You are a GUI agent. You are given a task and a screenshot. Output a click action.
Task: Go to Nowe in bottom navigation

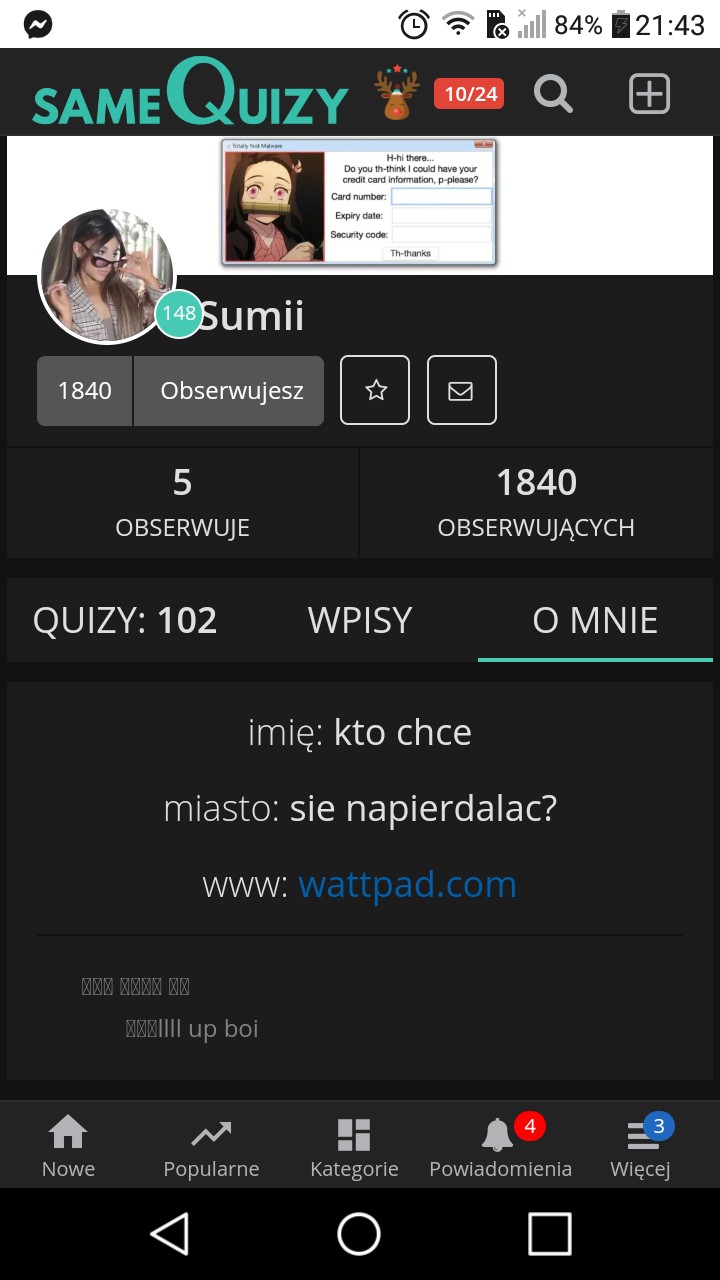tap(68, 1146)
